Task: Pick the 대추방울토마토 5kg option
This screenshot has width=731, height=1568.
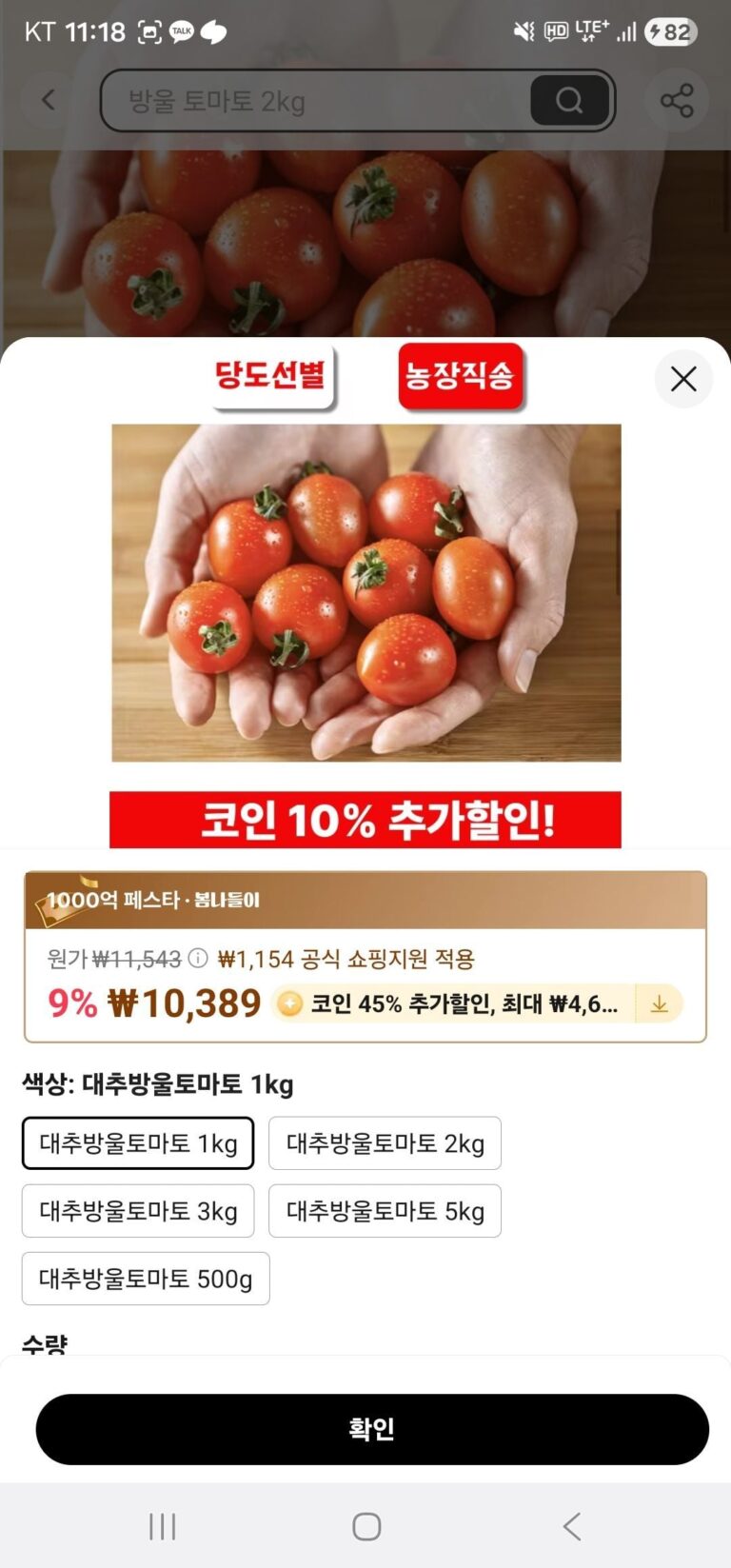Action: click(x=385, y=1211)
